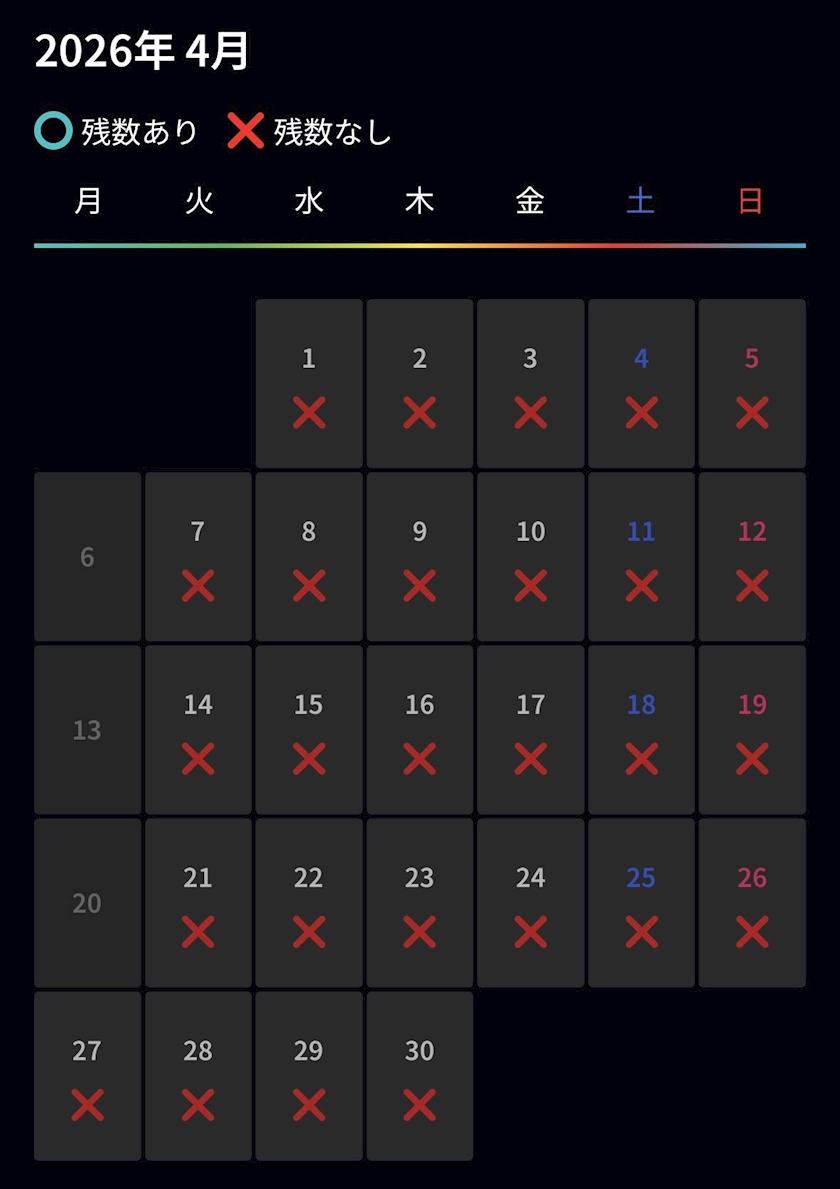Pick Saturday April 18 date cell

click(641, 729)
